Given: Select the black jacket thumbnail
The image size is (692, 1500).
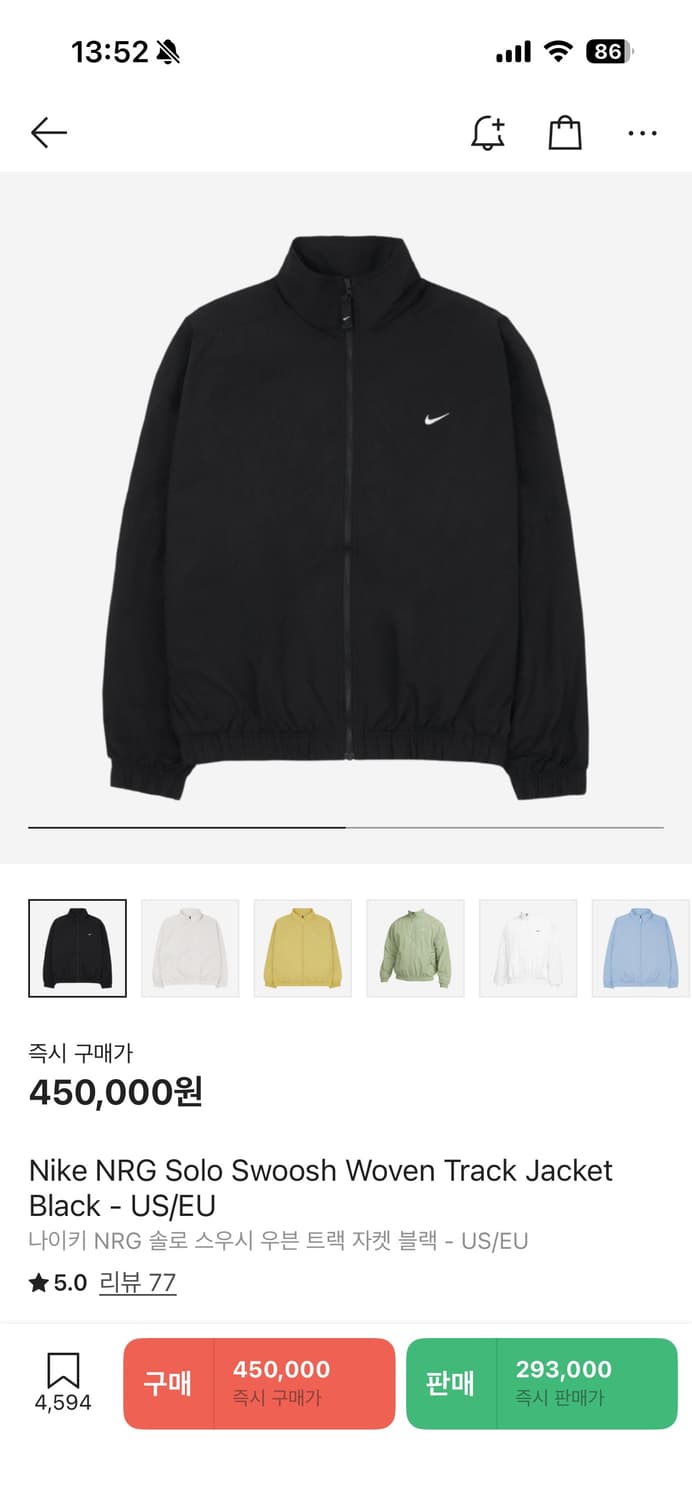Looking at the screenshot, I should pyautogui.click(x=78, y=948).
